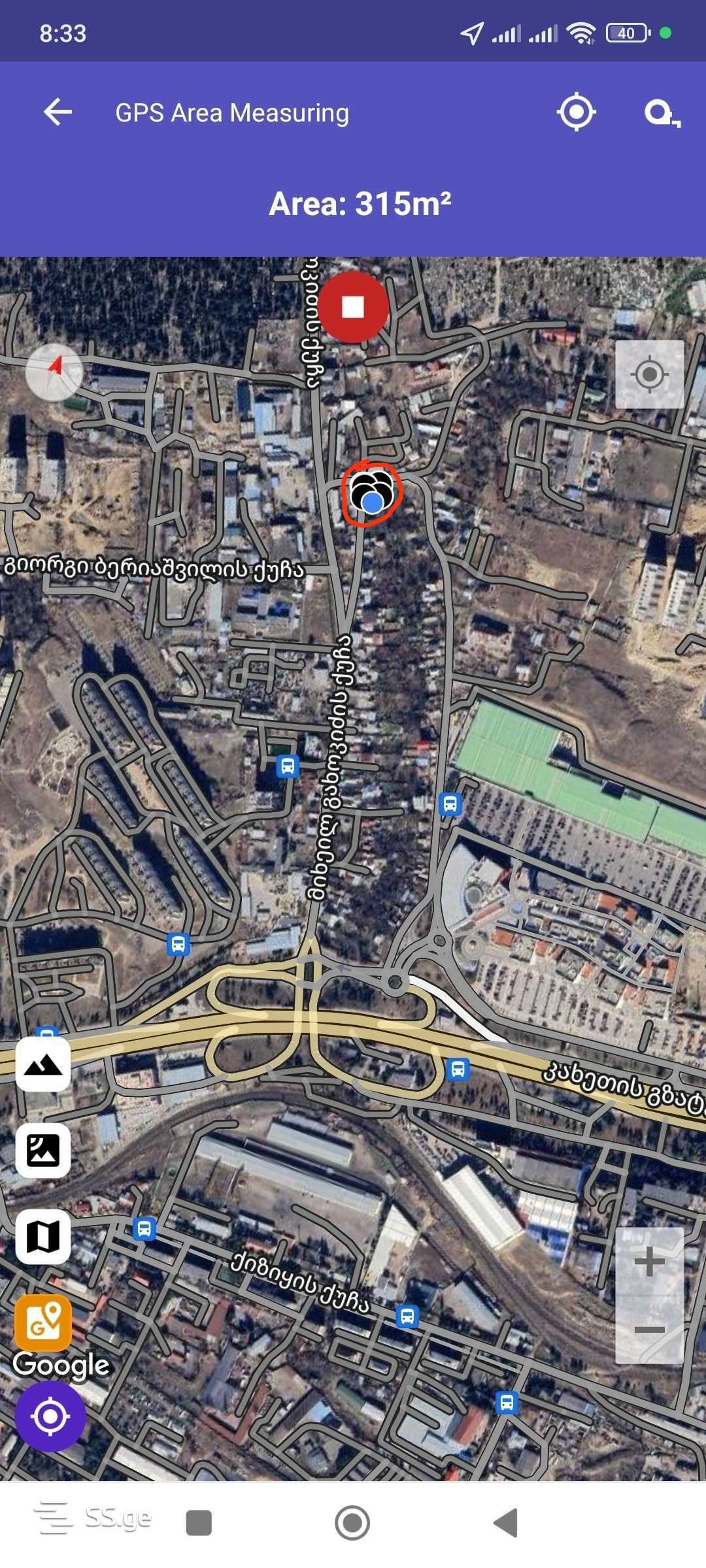Select the satellite image map layer
Screen dimensions: 706x1568
(43, 1151)
